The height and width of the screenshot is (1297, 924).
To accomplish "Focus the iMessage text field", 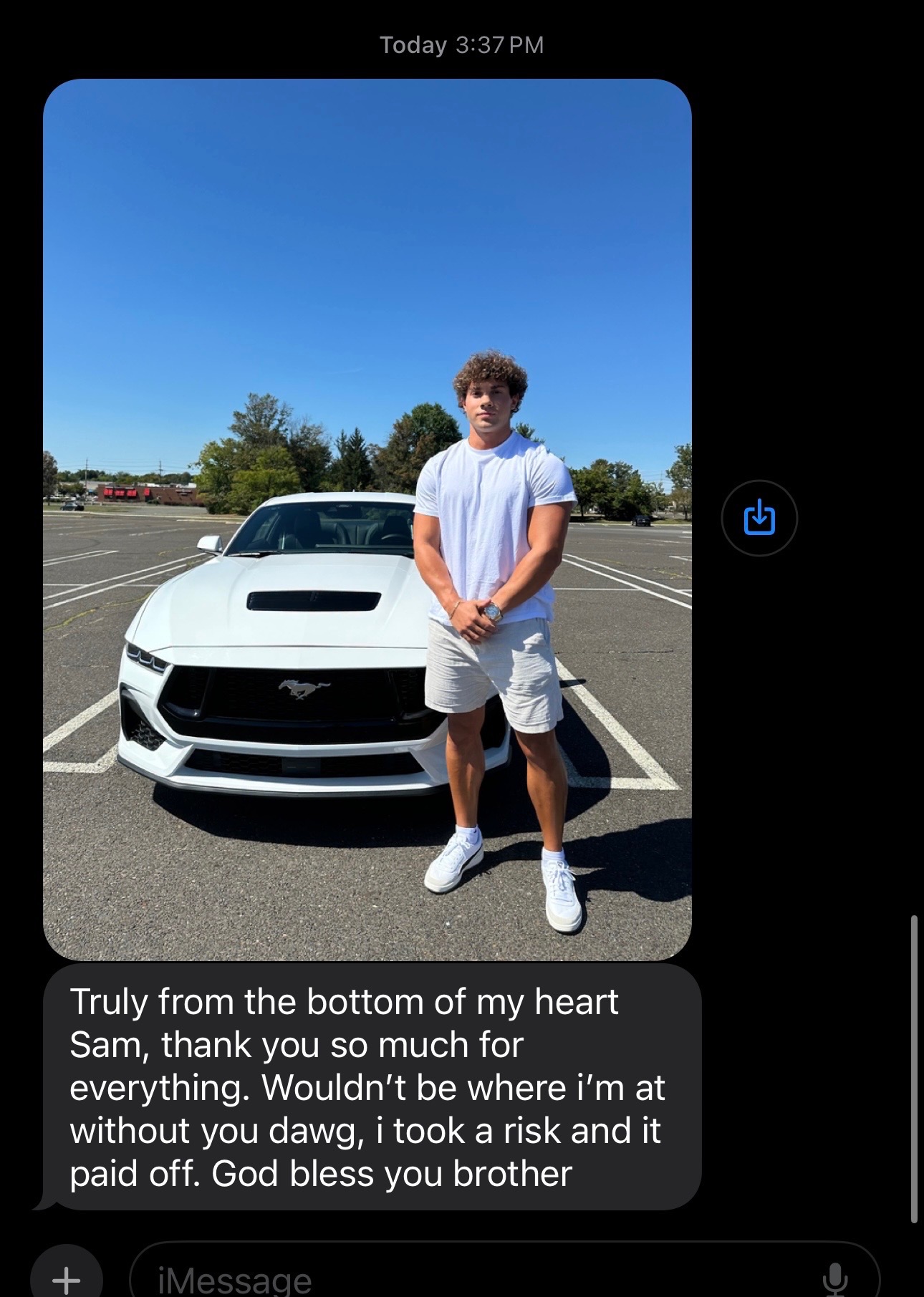I will coord(473,1278).
